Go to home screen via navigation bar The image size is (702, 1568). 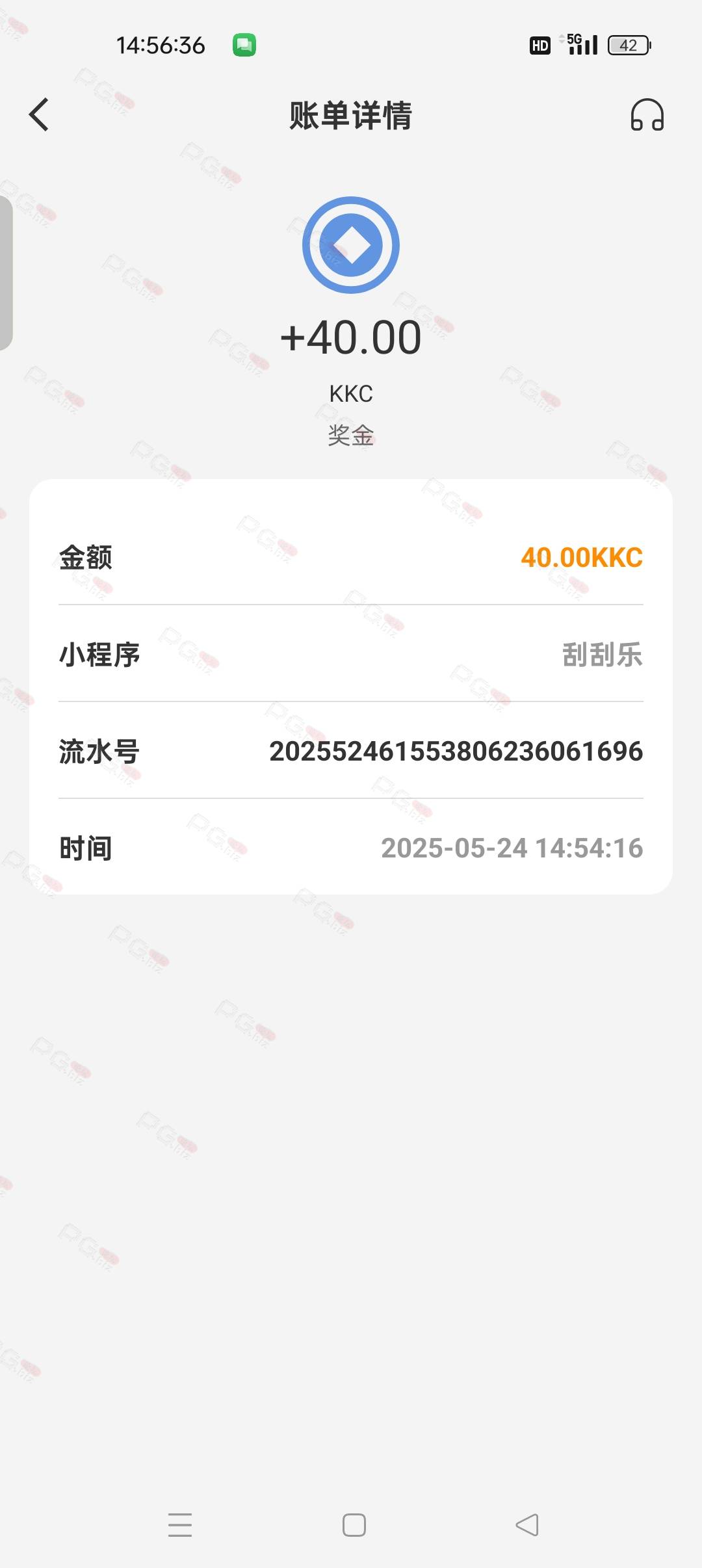tap(354, 1525)
